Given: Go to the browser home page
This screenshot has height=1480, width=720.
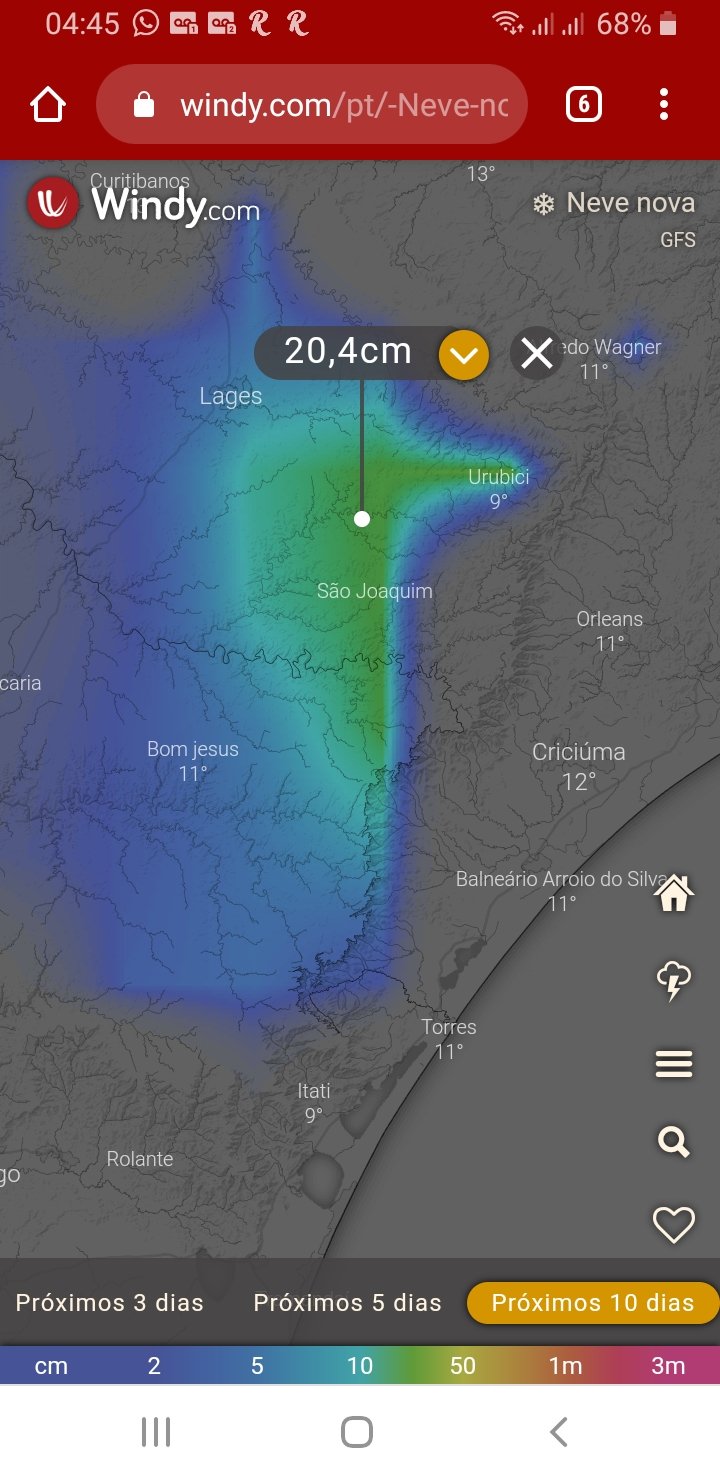Looking at the screenshot, I should click(x=48, y=104).
